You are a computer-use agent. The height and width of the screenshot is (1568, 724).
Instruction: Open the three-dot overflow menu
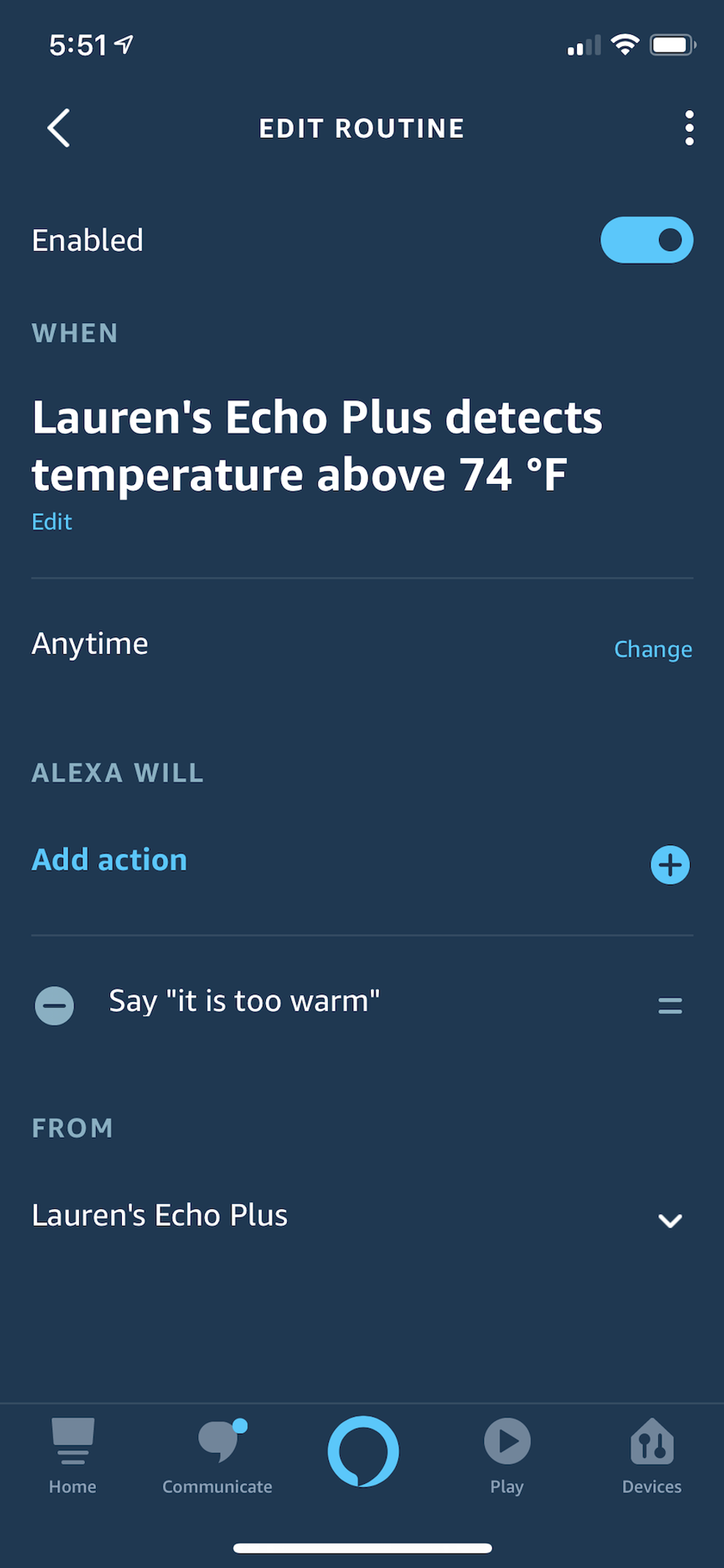[x=689, y=127]
